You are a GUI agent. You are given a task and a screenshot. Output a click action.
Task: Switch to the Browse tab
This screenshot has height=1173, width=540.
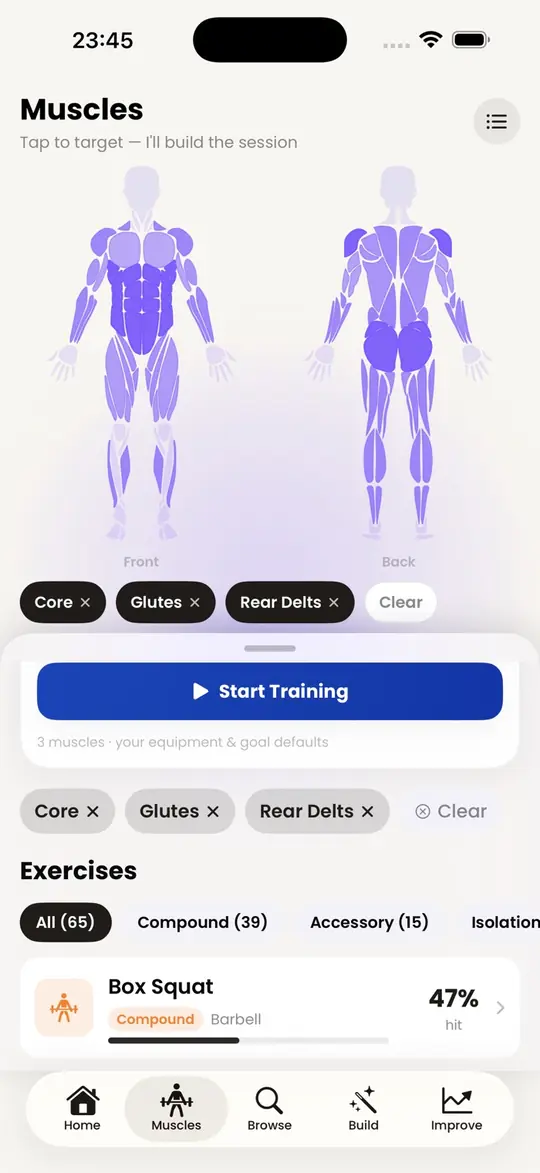coord(269,1109)
